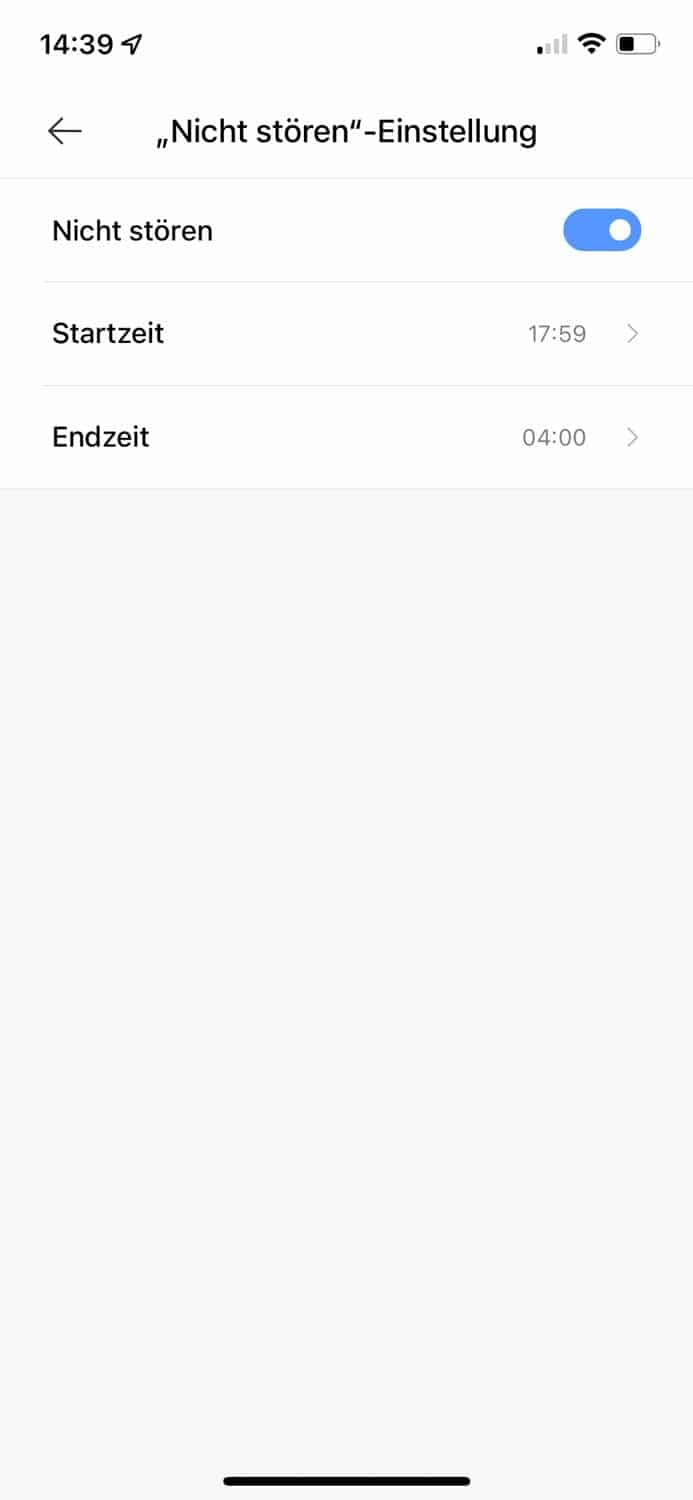This screenshot has height=1500, width=693.
Task: Open the Startzeit time setting
Action: point(346,334)
